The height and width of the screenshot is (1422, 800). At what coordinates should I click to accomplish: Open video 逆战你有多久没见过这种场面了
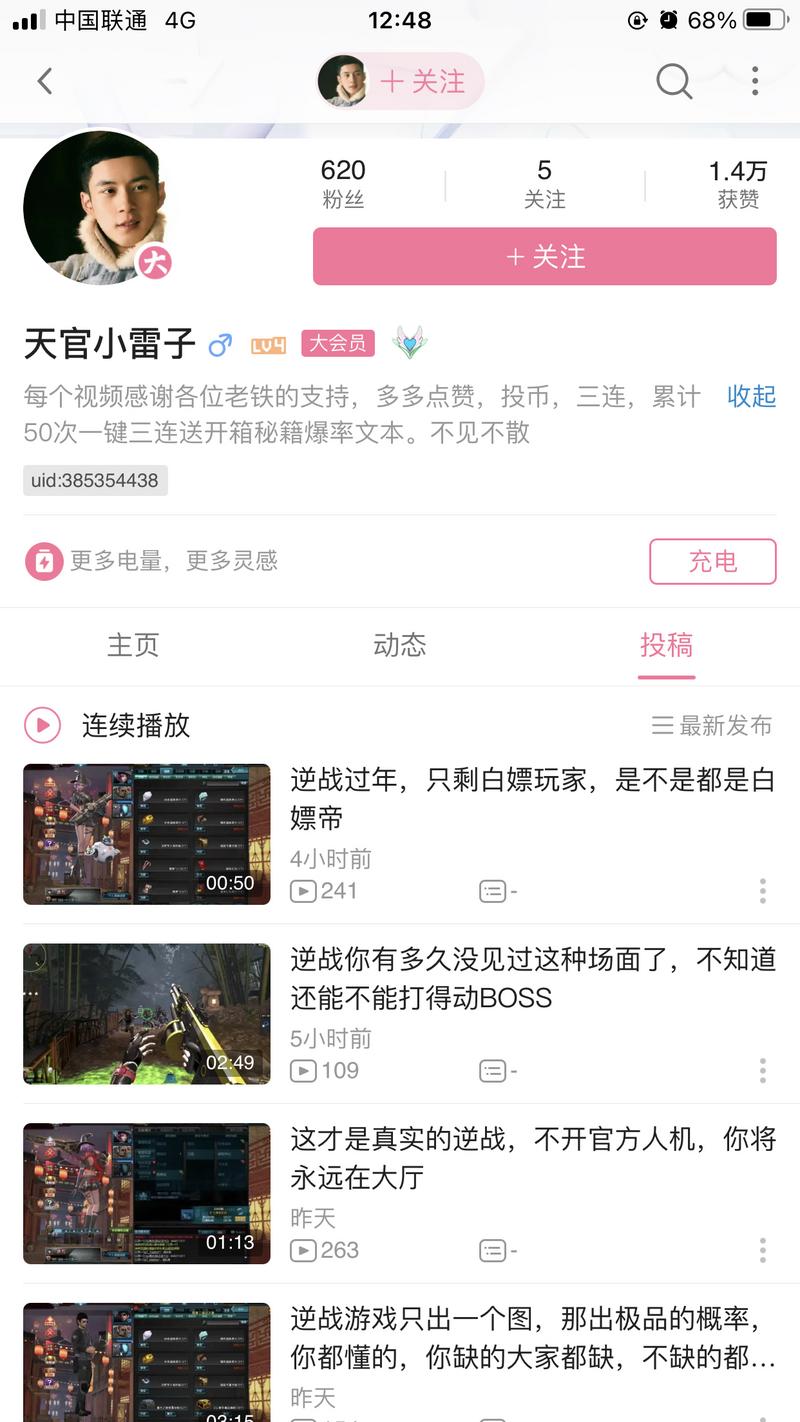pos(530,978)
